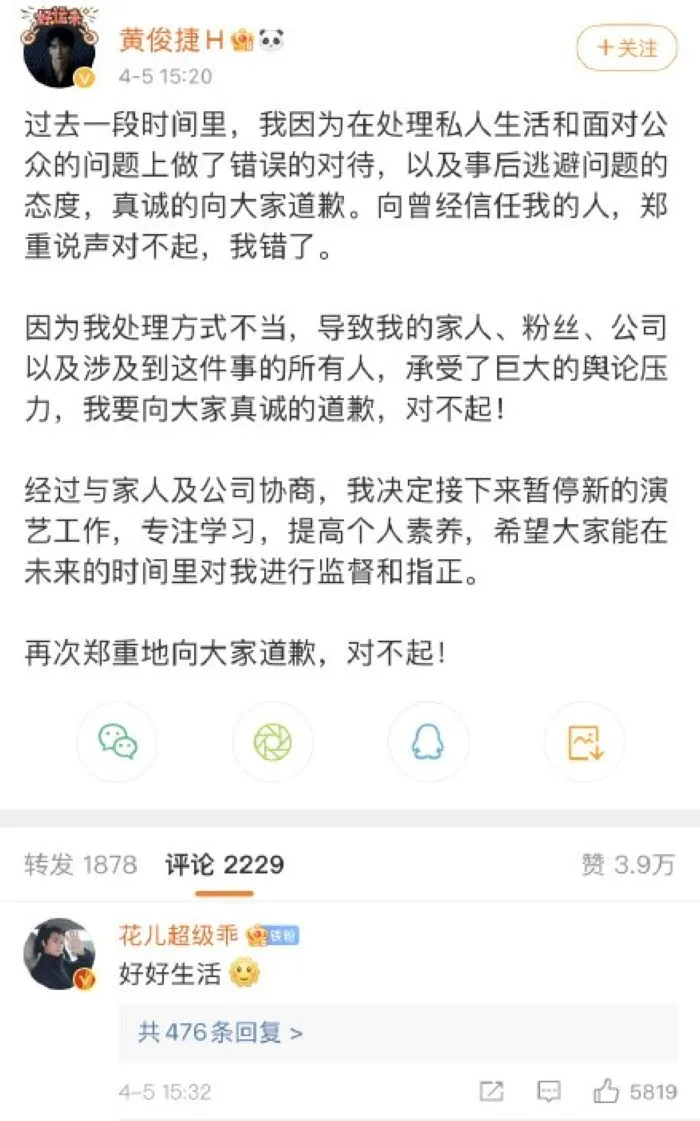Like 花儿超级乖's comment
The width and height of the screenshot is (700, 1121).
tap(634, 1091)
